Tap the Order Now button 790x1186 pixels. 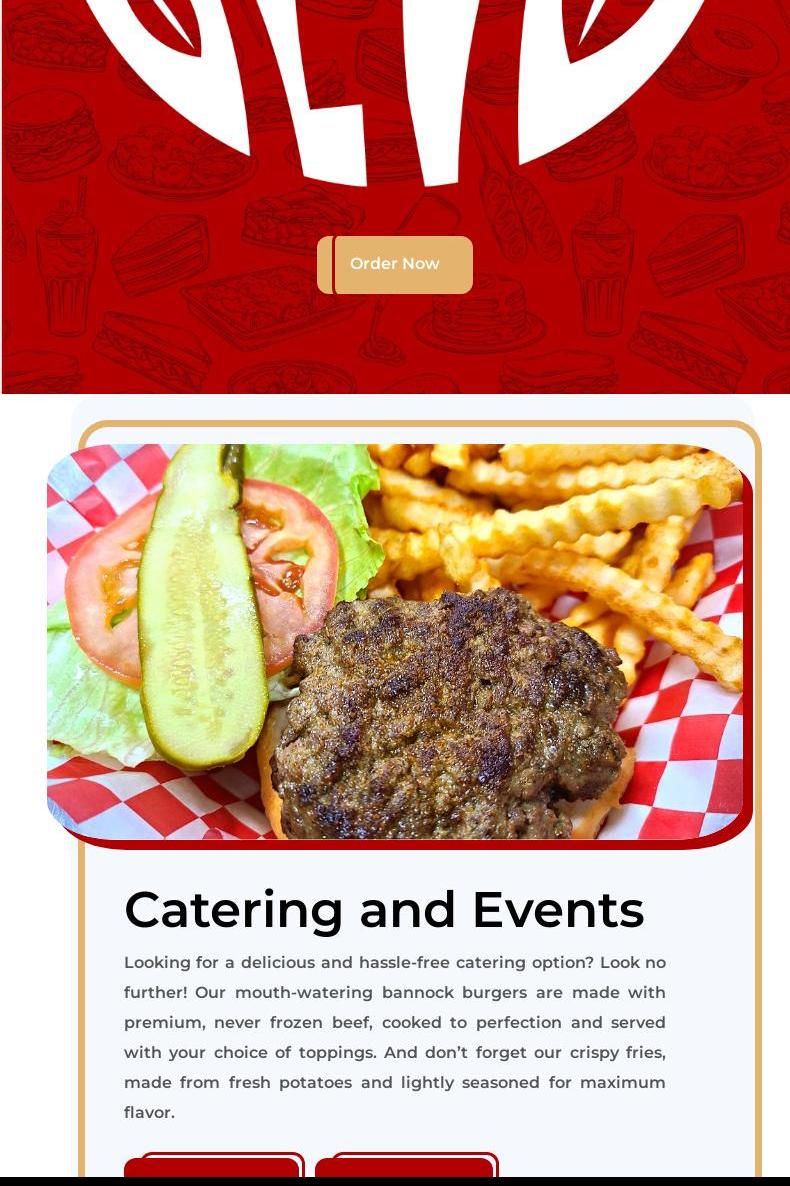tap(395, 264)
